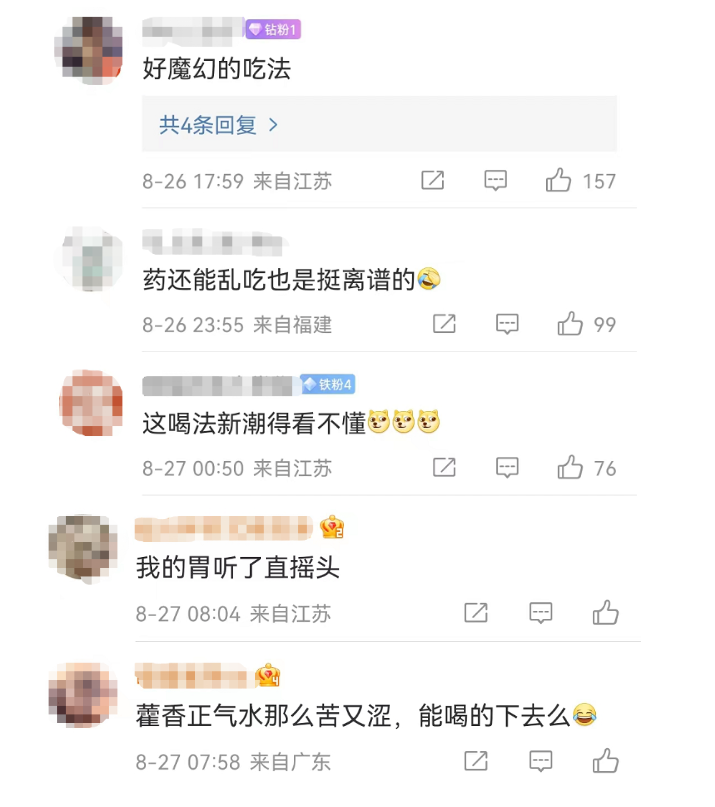Image resolution: width=715 pixels, height=807 pixels.
Task: Share the 藿香正气水那么苦又涩 comment
Action: point(476,762)
